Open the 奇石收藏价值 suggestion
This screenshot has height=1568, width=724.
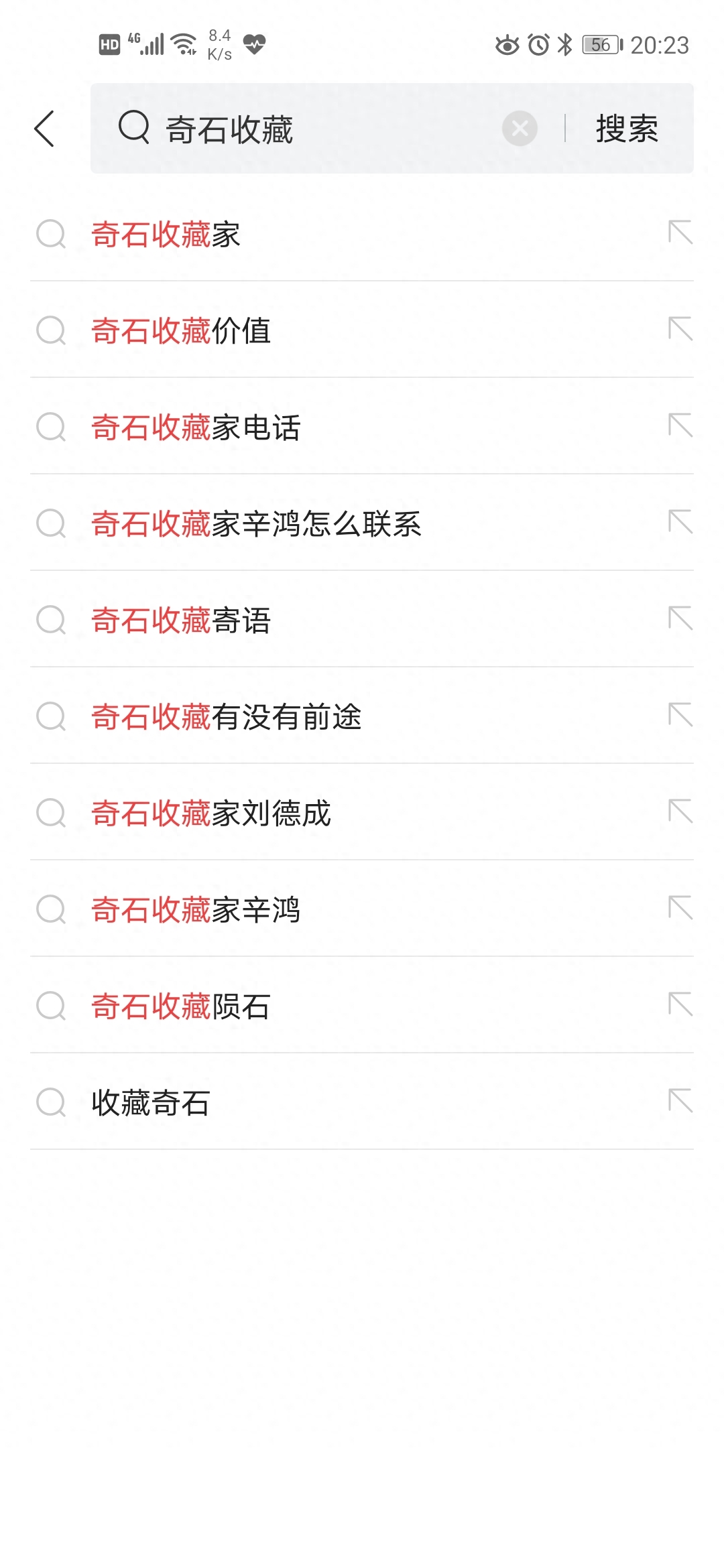362,330
